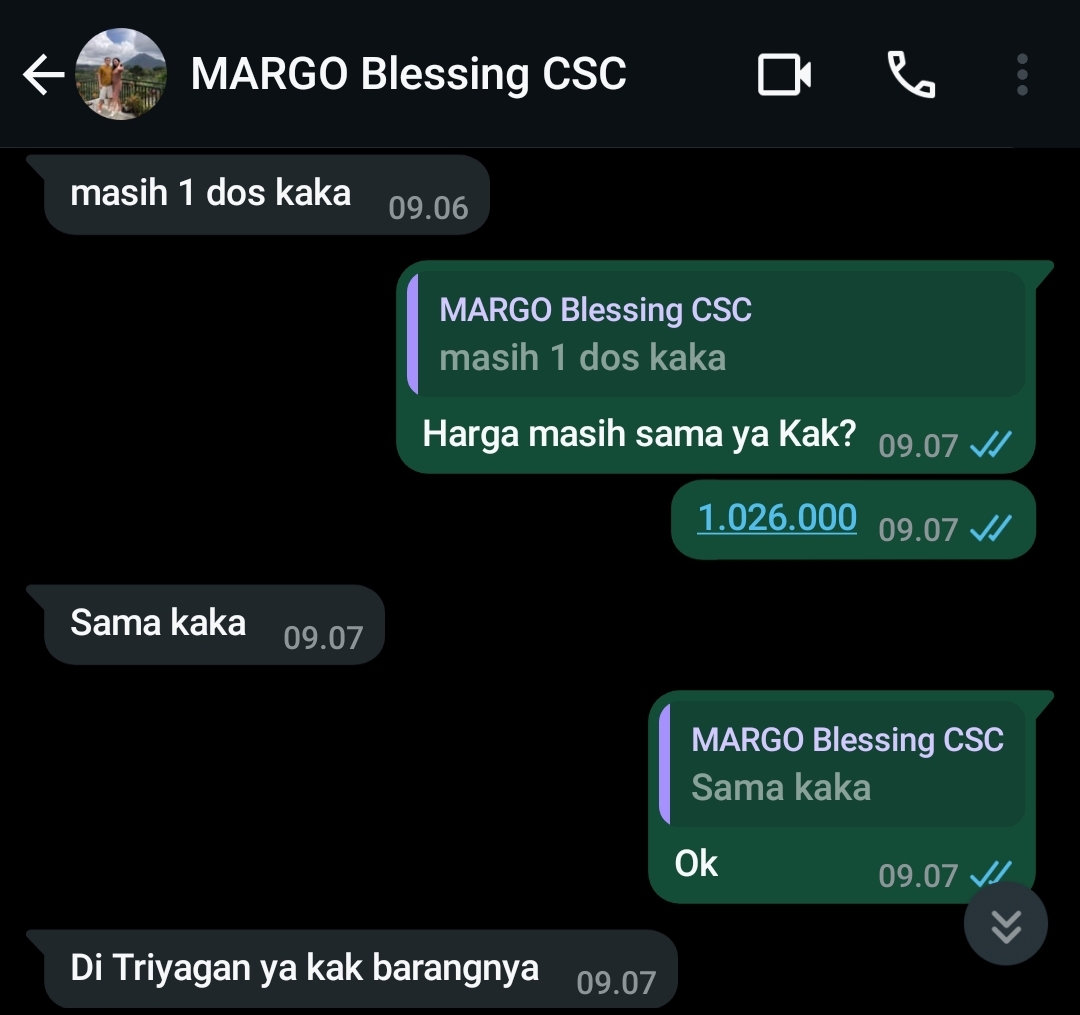Start a voice call with MARGO
1080x1015 pixels.
[911, 75]
